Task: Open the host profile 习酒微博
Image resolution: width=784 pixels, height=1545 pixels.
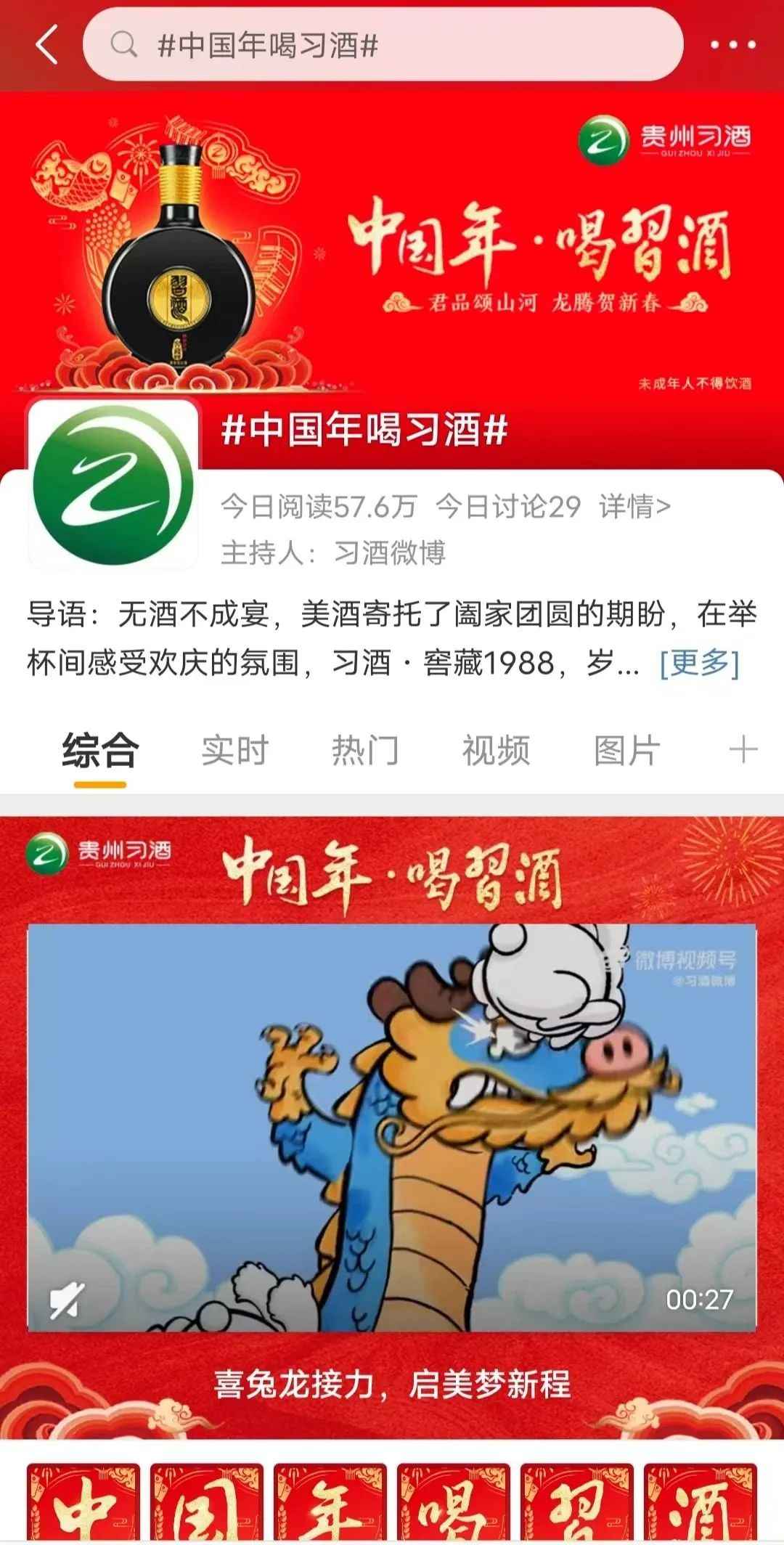Action: click(389, 553)
